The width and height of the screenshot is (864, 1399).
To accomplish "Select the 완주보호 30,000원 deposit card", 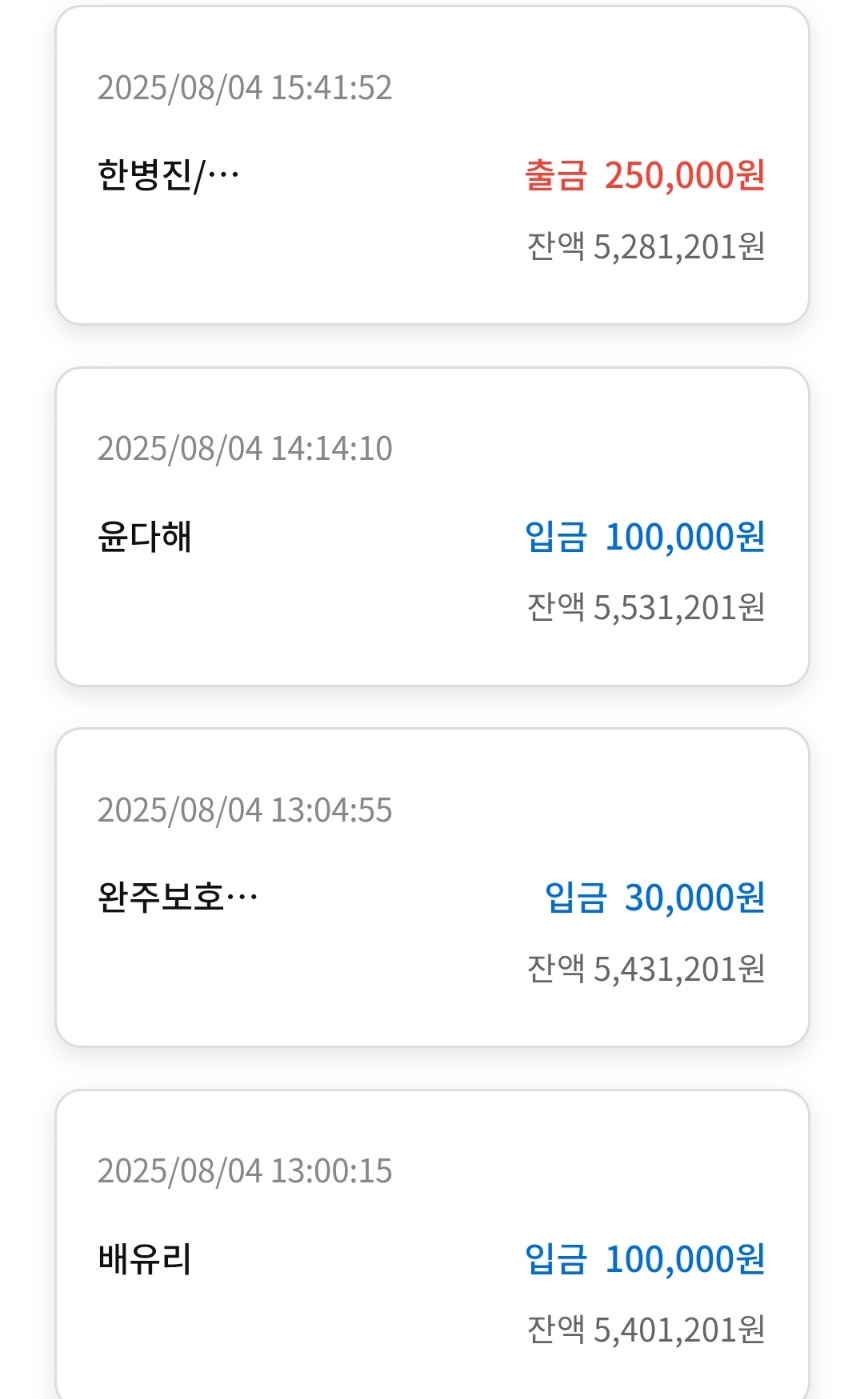I will click(x=432, y=888).
